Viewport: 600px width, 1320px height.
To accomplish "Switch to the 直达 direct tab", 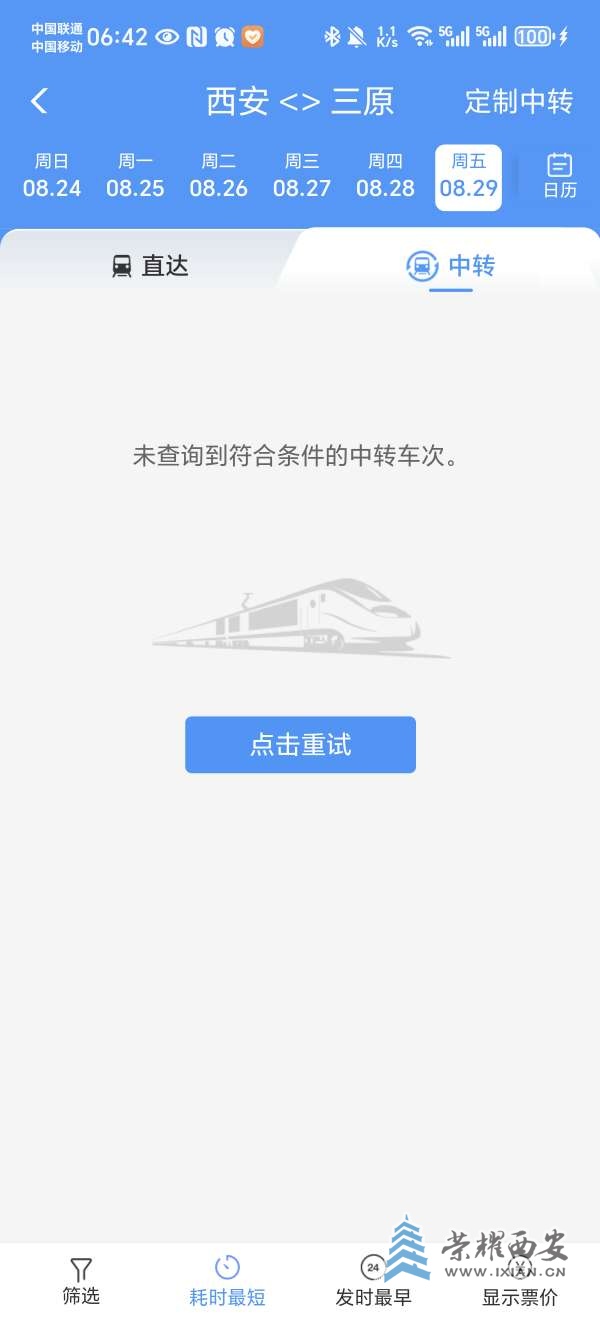I will [x=150, y=266].
